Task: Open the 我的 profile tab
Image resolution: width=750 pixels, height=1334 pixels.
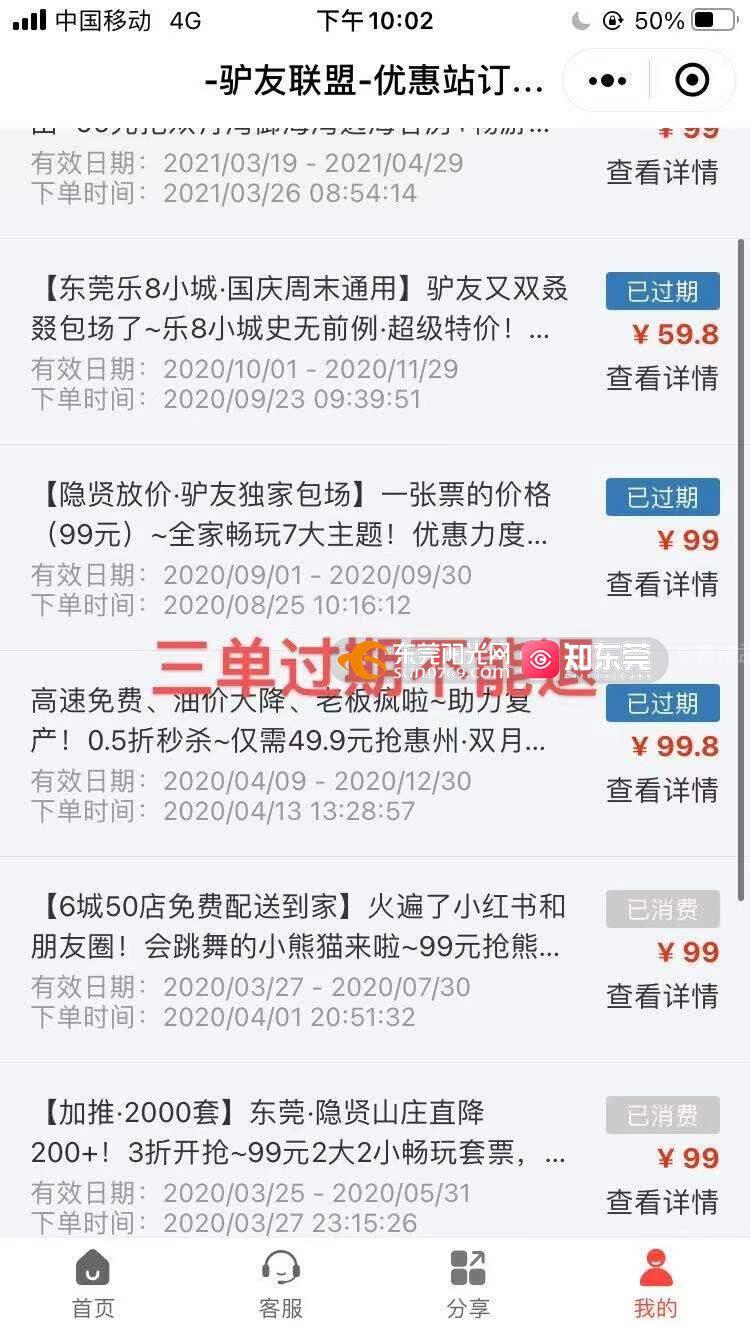Action: (656, 1284)
